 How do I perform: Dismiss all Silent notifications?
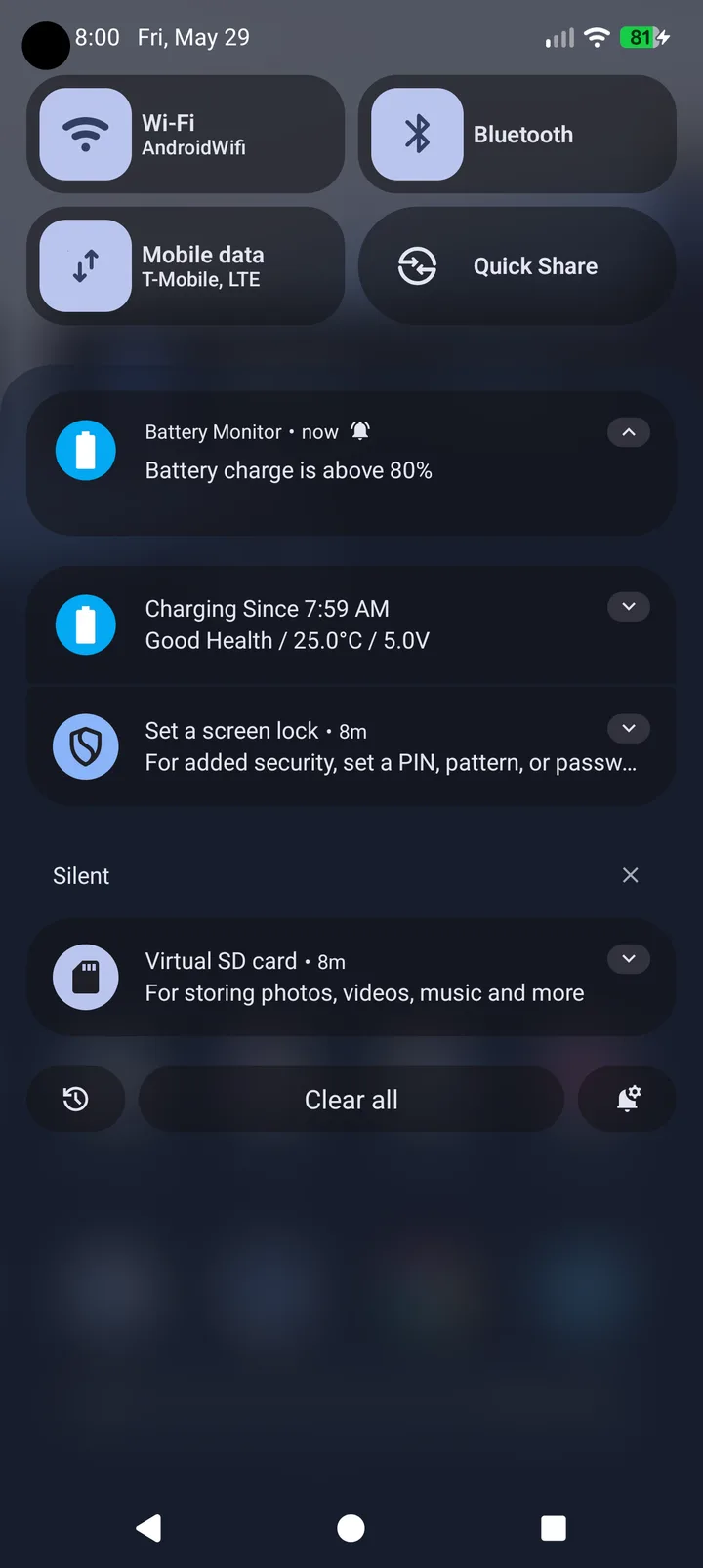631,875
